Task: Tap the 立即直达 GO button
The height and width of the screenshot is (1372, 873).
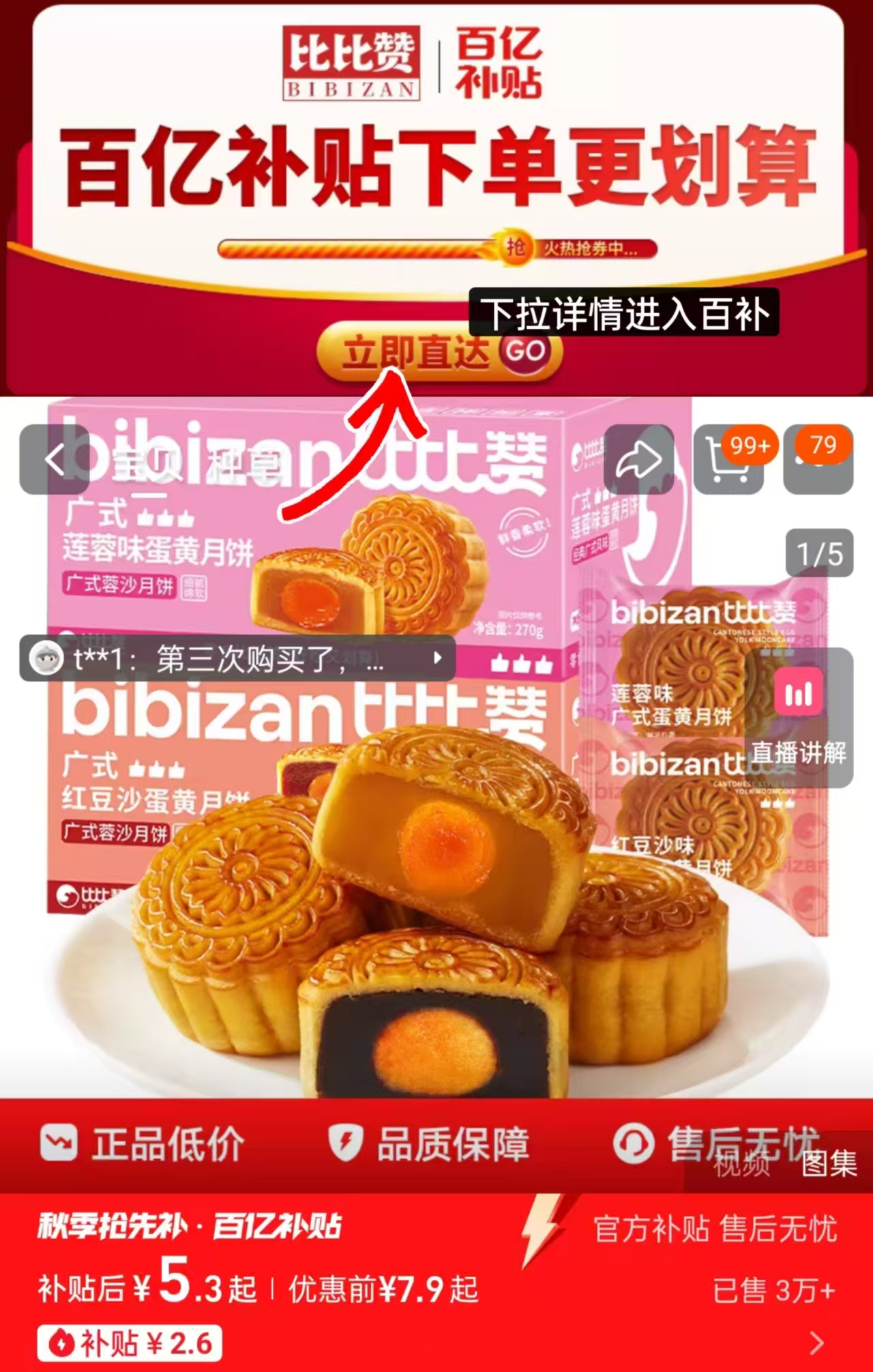Action: tap(440, 352)
